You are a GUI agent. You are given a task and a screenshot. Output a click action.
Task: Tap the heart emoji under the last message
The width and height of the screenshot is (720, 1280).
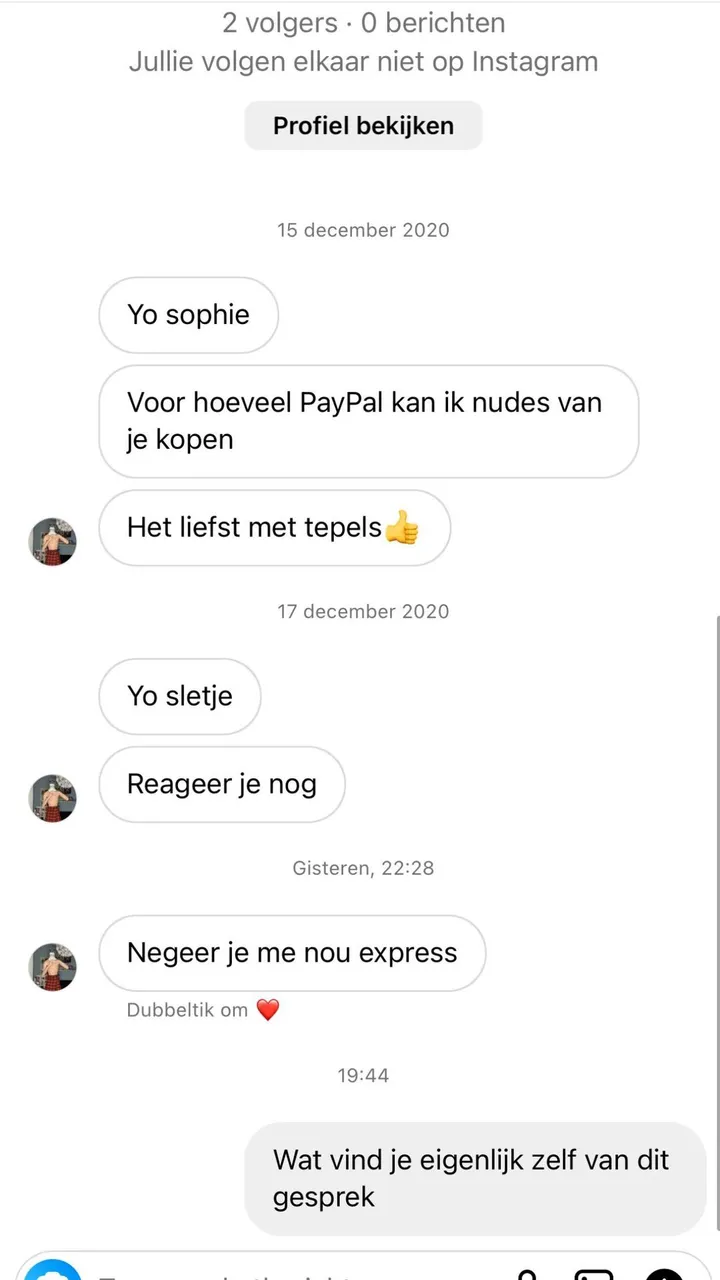[x=266, y=1010]
